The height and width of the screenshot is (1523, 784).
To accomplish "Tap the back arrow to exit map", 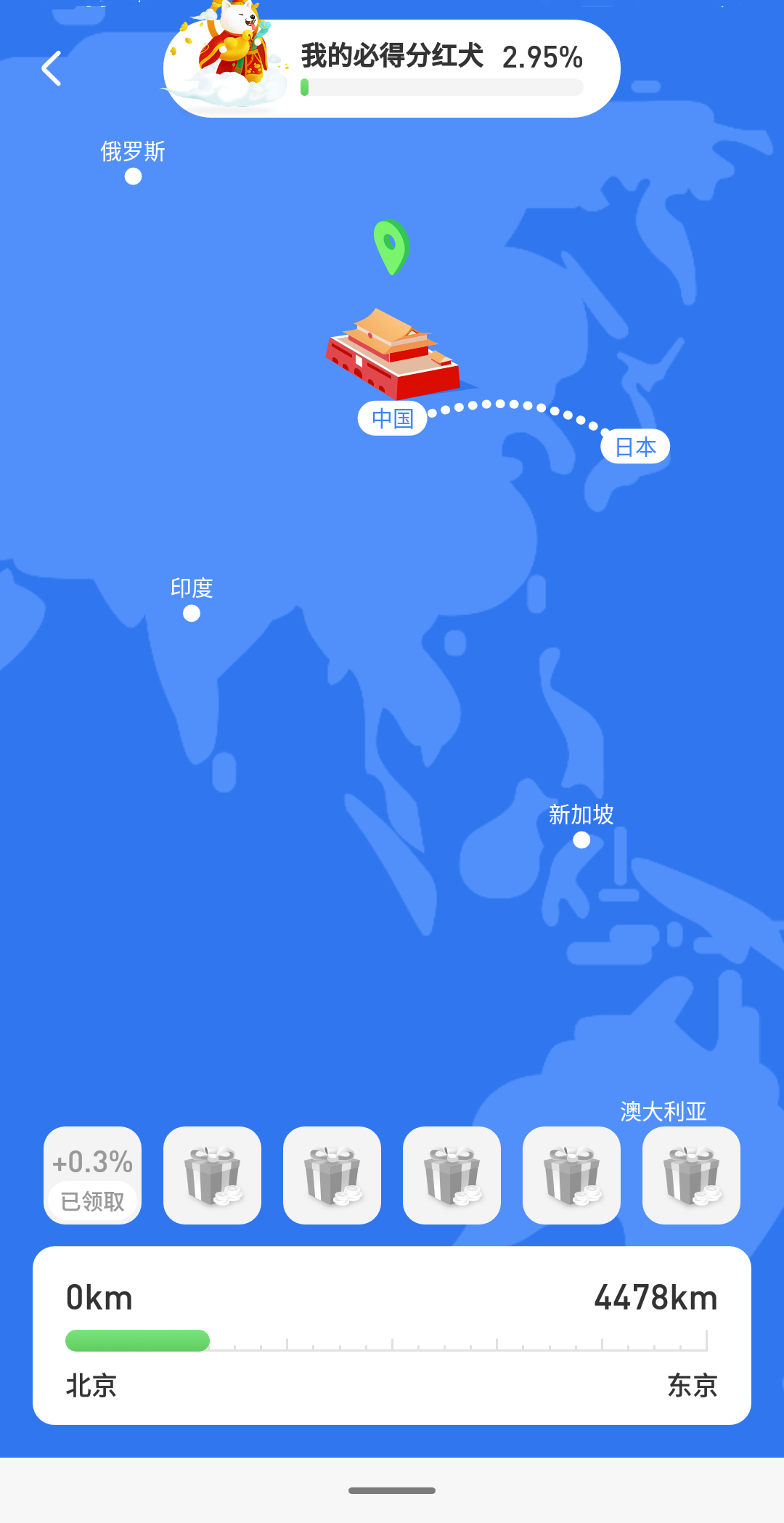I will pos(51,68).
